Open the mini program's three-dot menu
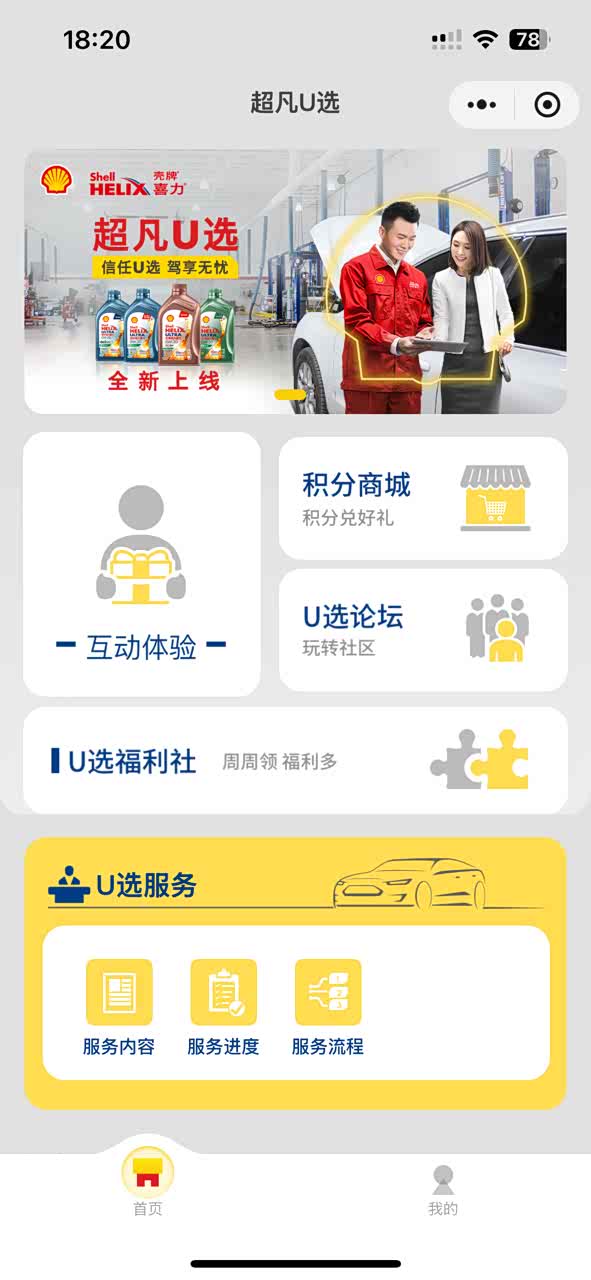The width and height of the screenshot is (591, 1280). (x=482, y=105)
